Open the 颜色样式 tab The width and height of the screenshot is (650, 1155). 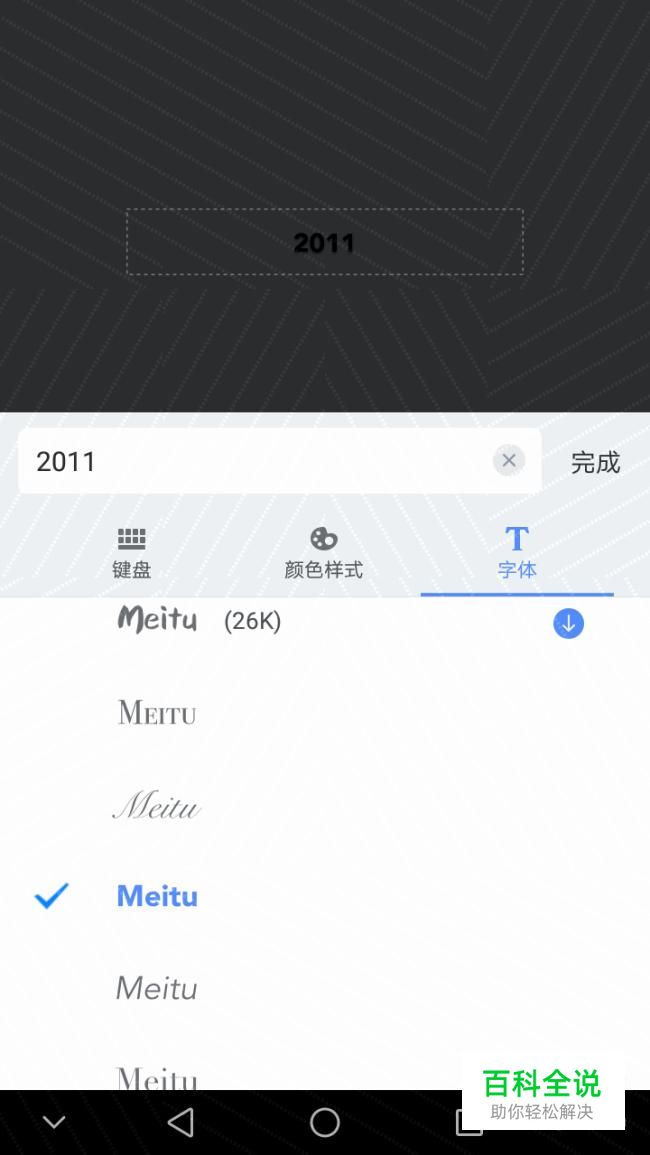coord(323,553)
